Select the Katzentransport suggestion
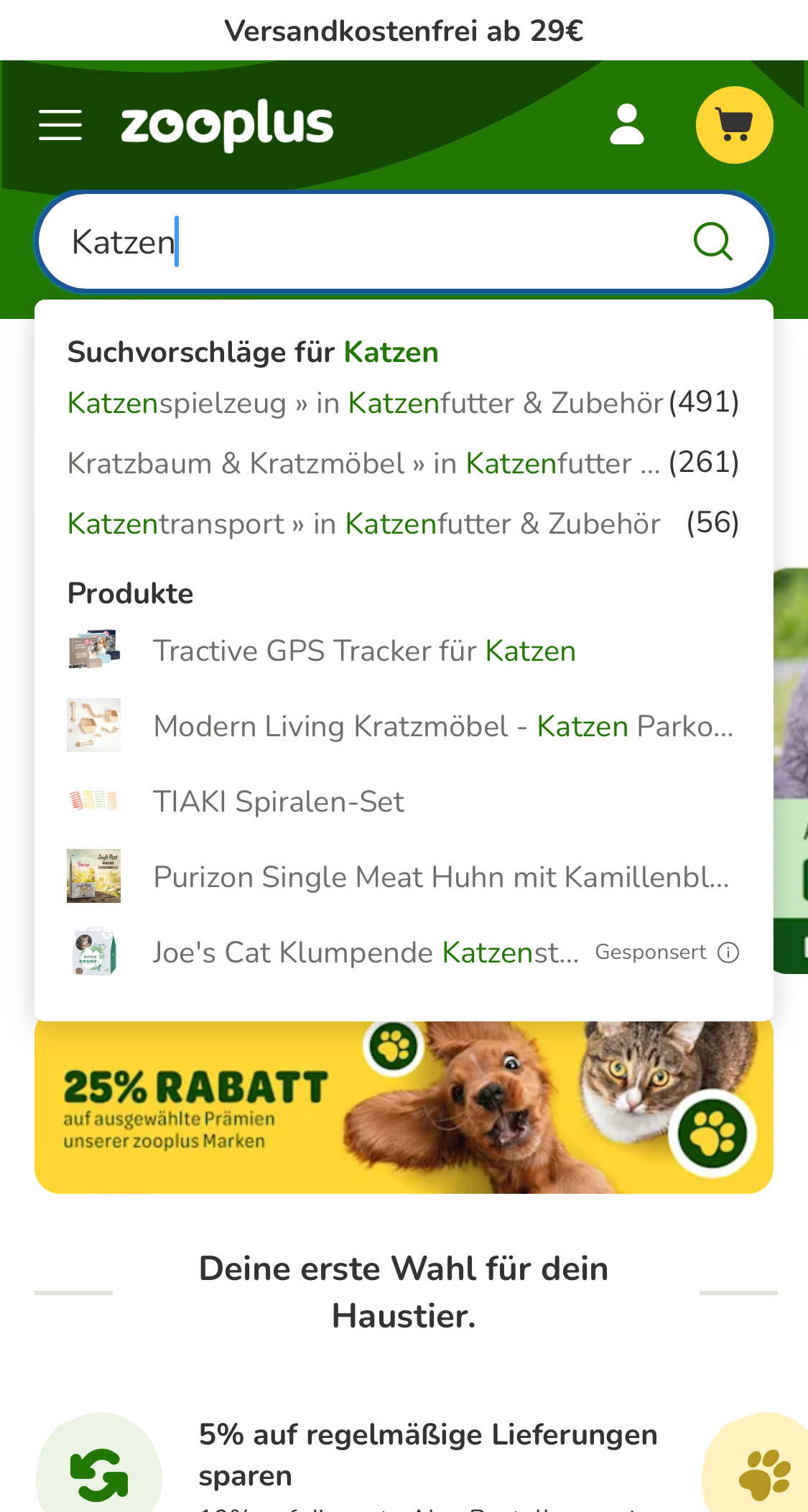 pos(363,524)
